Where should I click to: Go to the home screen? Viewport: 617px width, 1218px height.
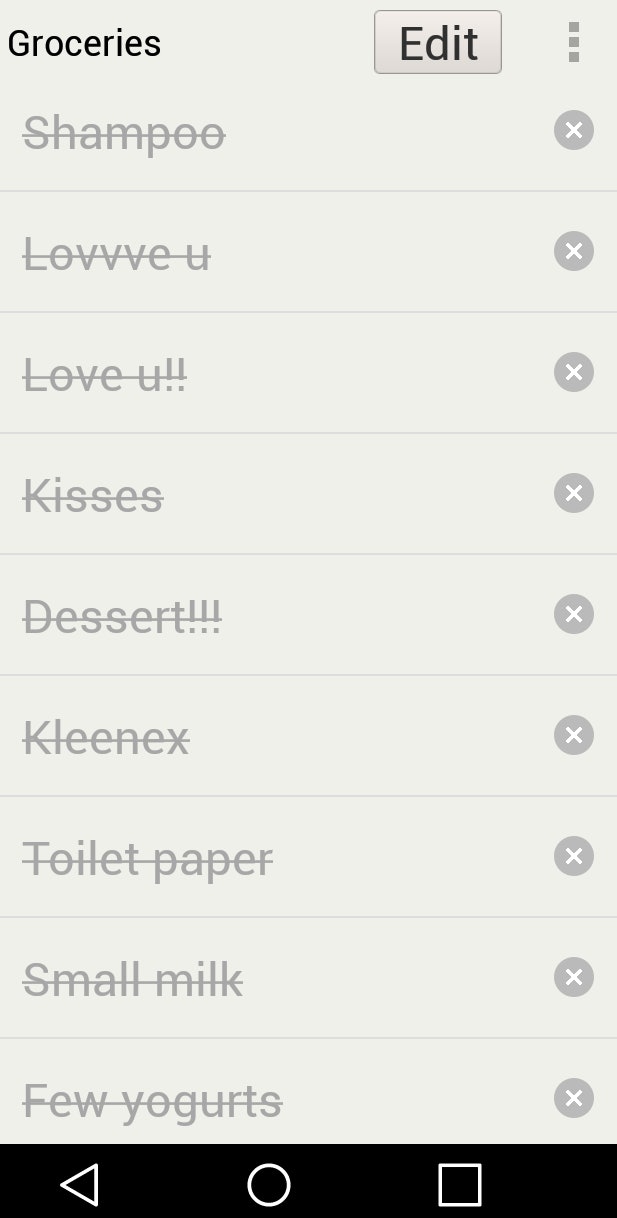[x=269, y=1184]
